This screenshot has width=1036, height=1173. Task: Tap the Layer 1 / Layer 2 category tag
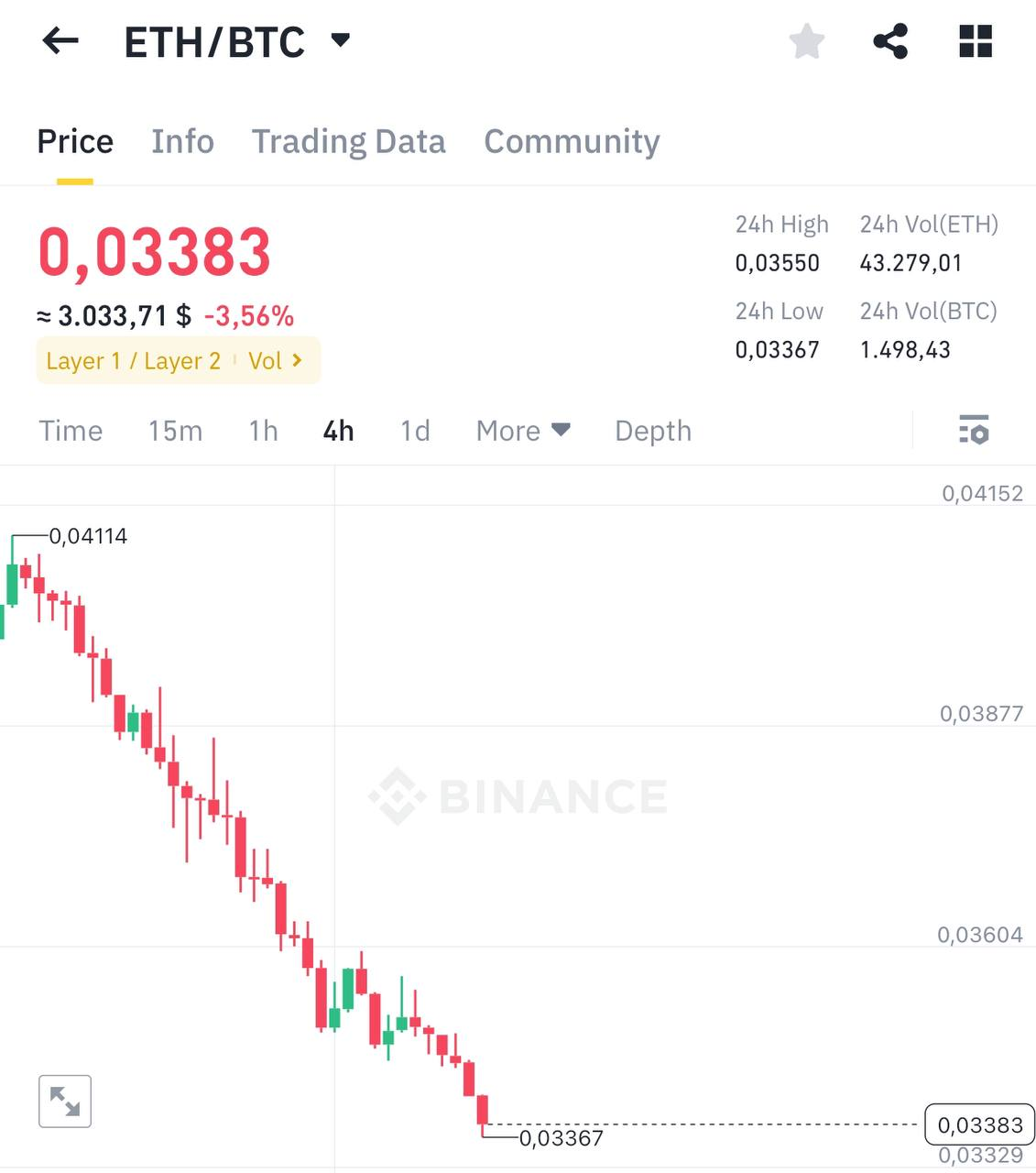click(132, 360)
